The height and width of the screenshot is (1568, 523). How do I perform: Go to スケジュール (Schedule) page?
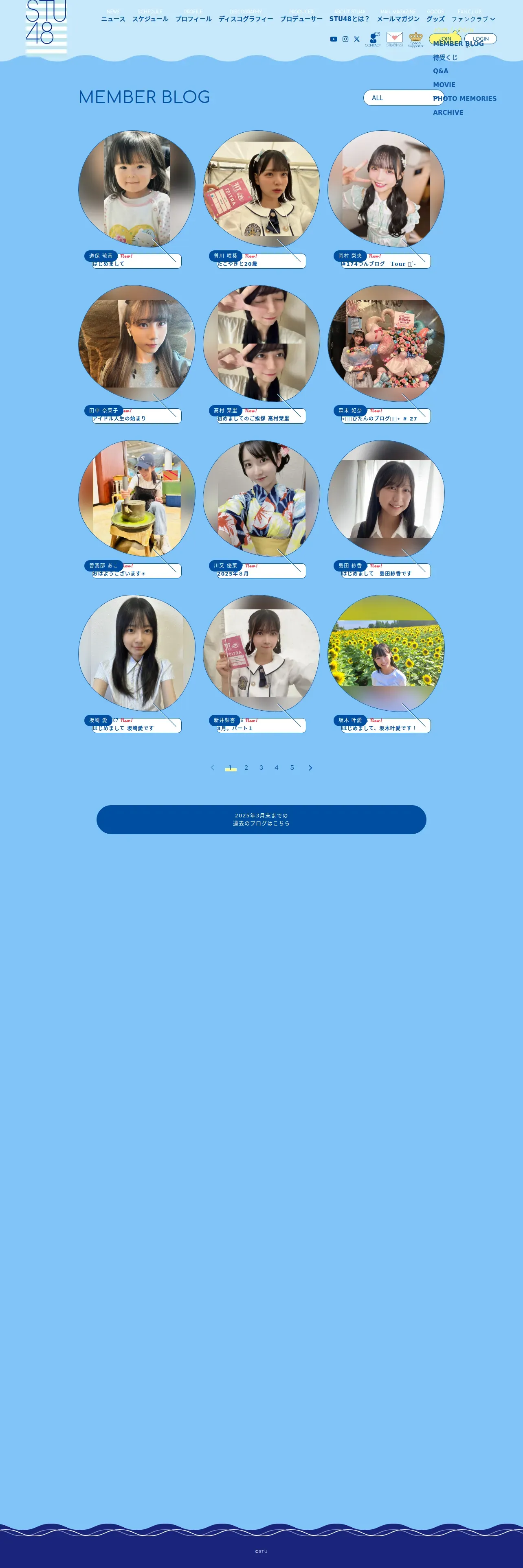click(150, 19)
